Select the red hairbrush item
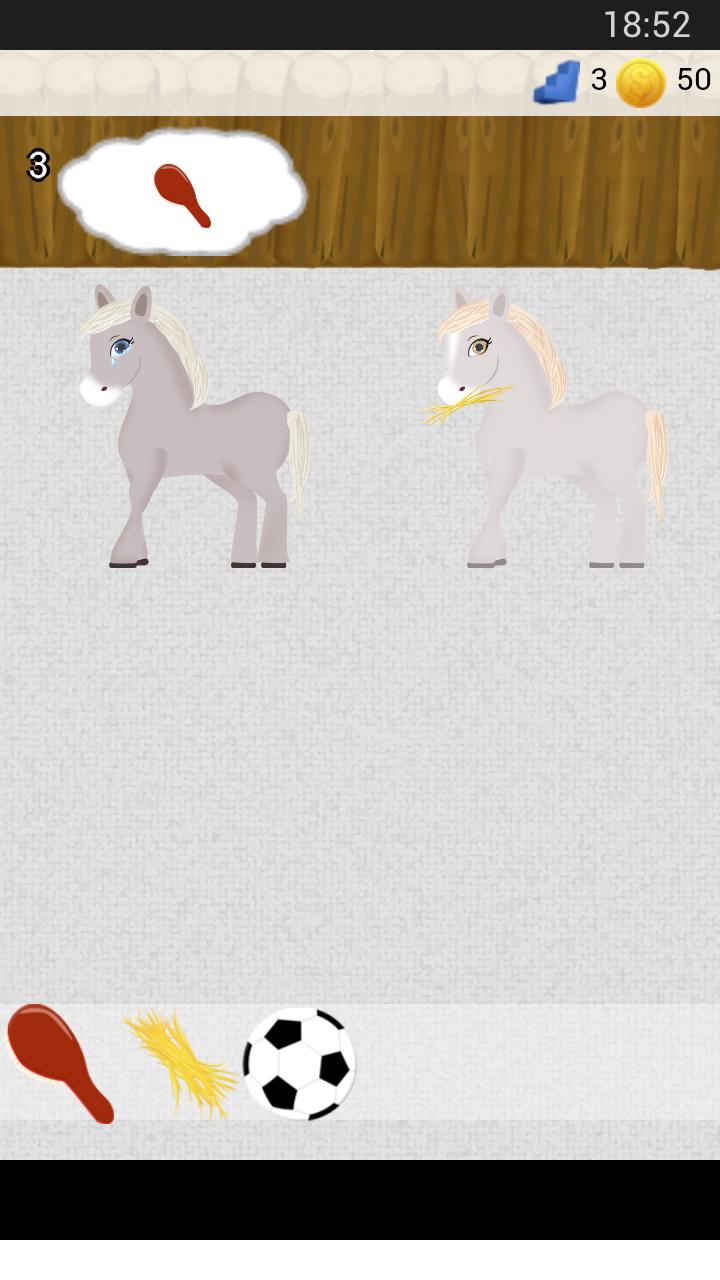The width and height of the screenshot is (720, 1280). pos(58,1062)
